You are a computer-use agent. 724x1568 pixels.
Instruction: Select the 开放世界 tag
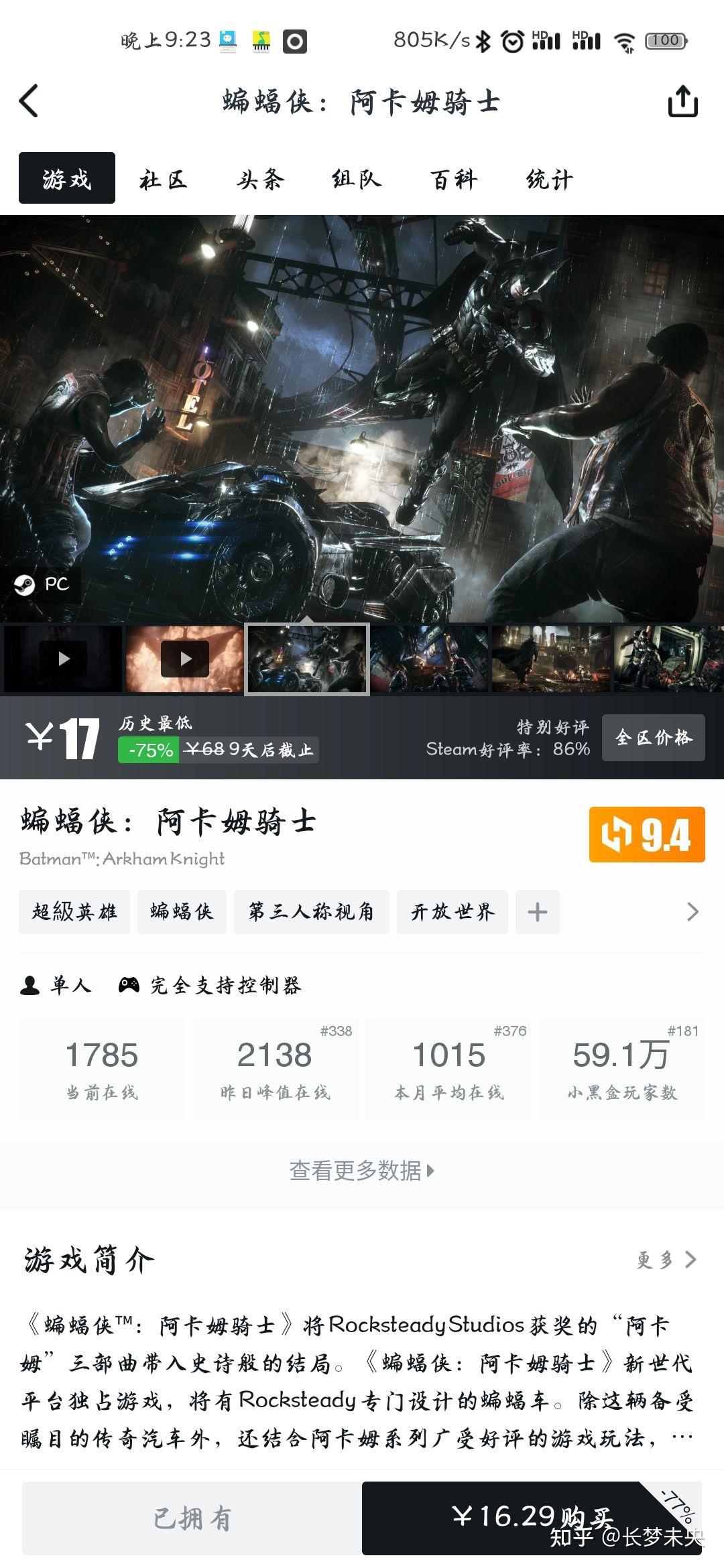452,912
